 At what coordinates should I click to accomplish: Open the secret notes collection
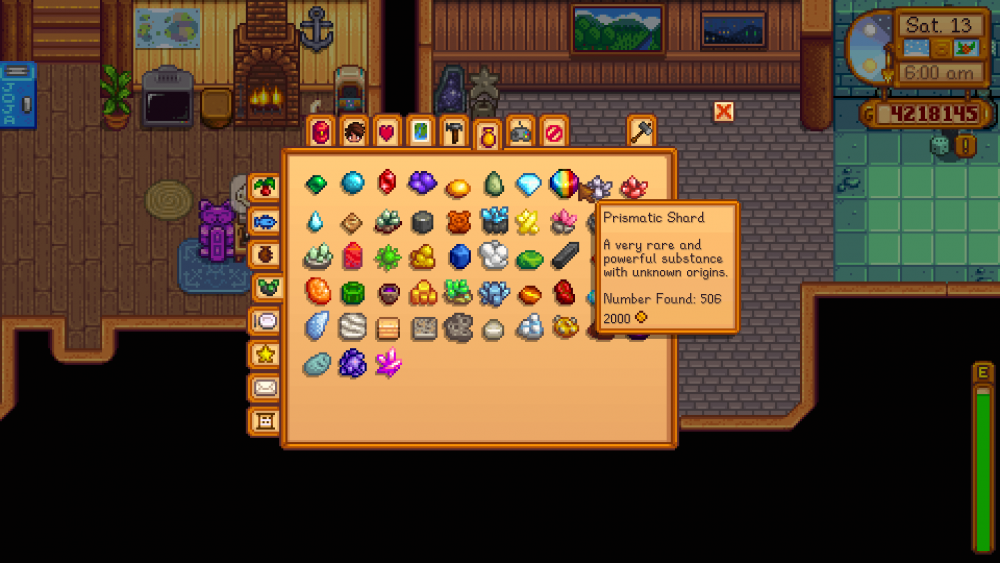(265, 421)
